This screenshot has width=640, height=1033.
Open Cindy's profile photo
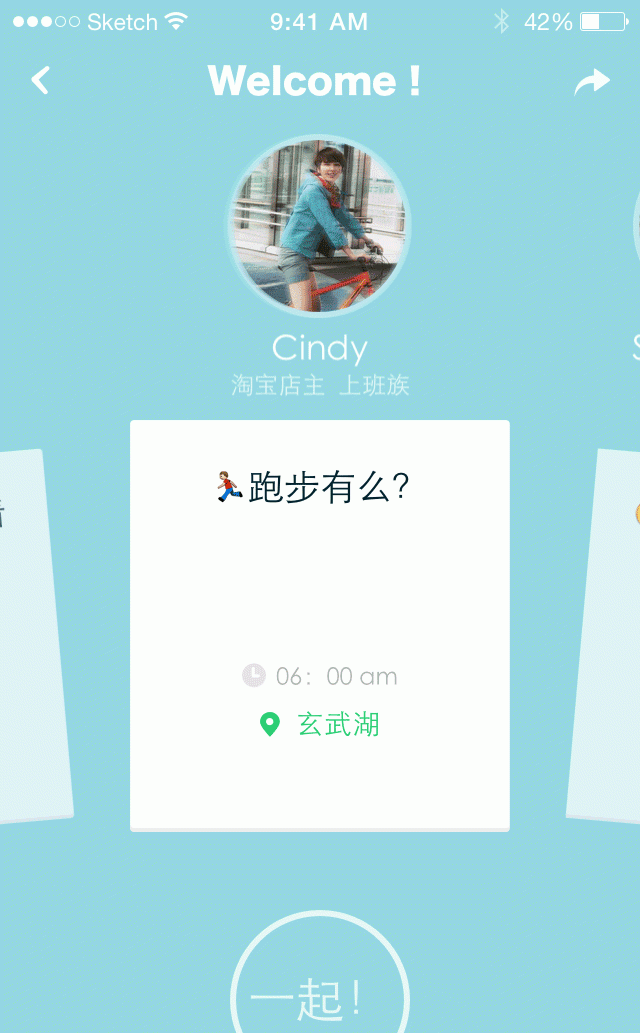click(319, 226)
